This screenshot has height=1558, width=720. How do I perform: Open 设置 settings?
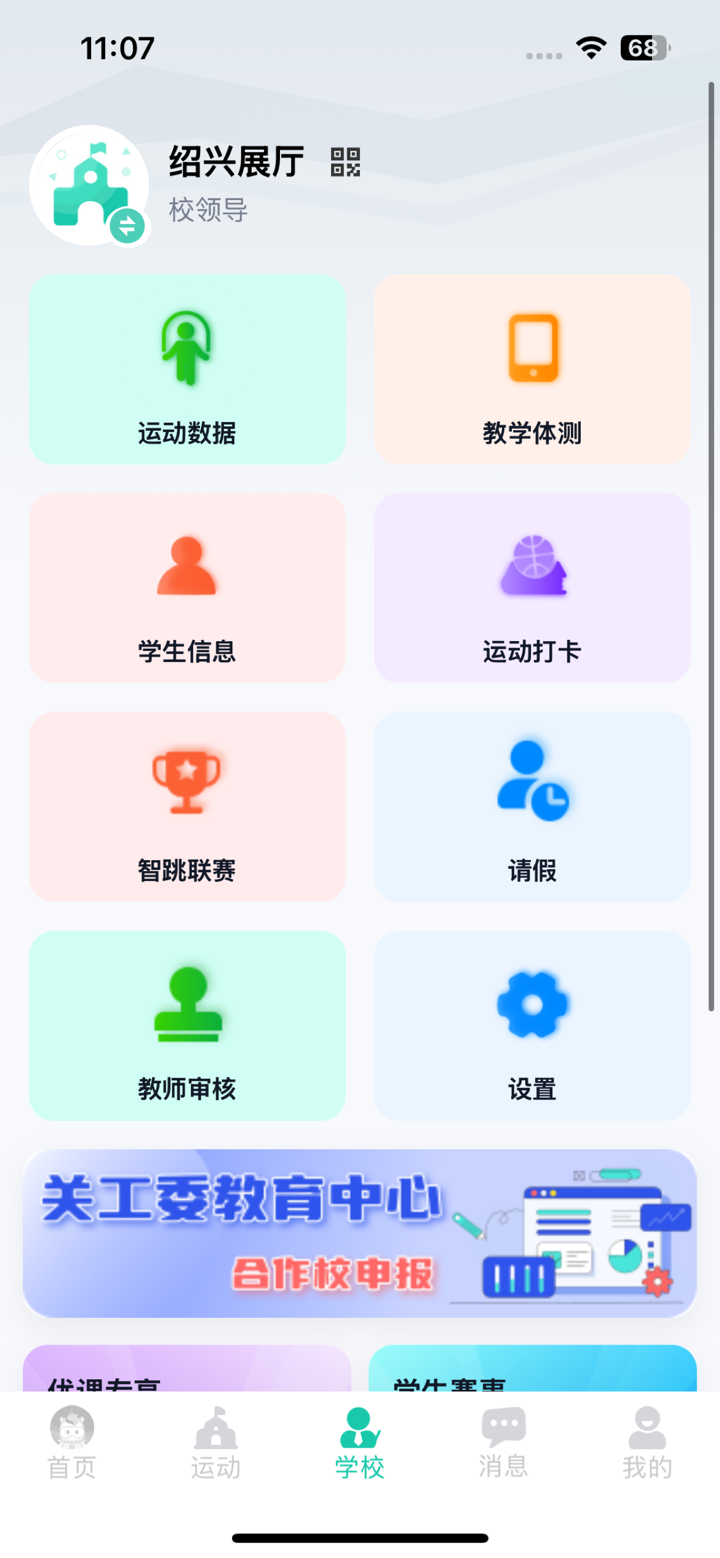(x=531, y=1025)
